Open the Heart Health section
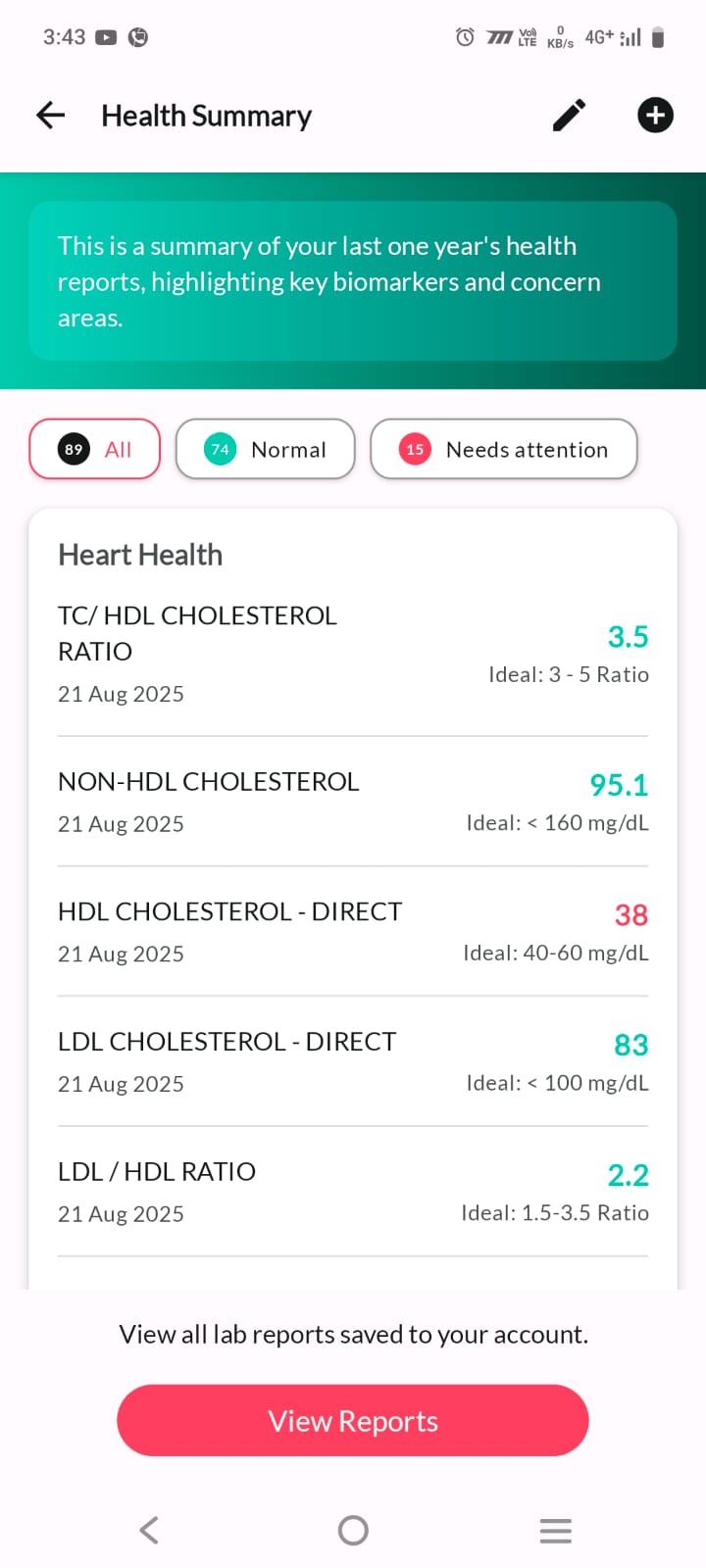The width and height of the screenshot is (706, 1568). [x=139, y=555]
